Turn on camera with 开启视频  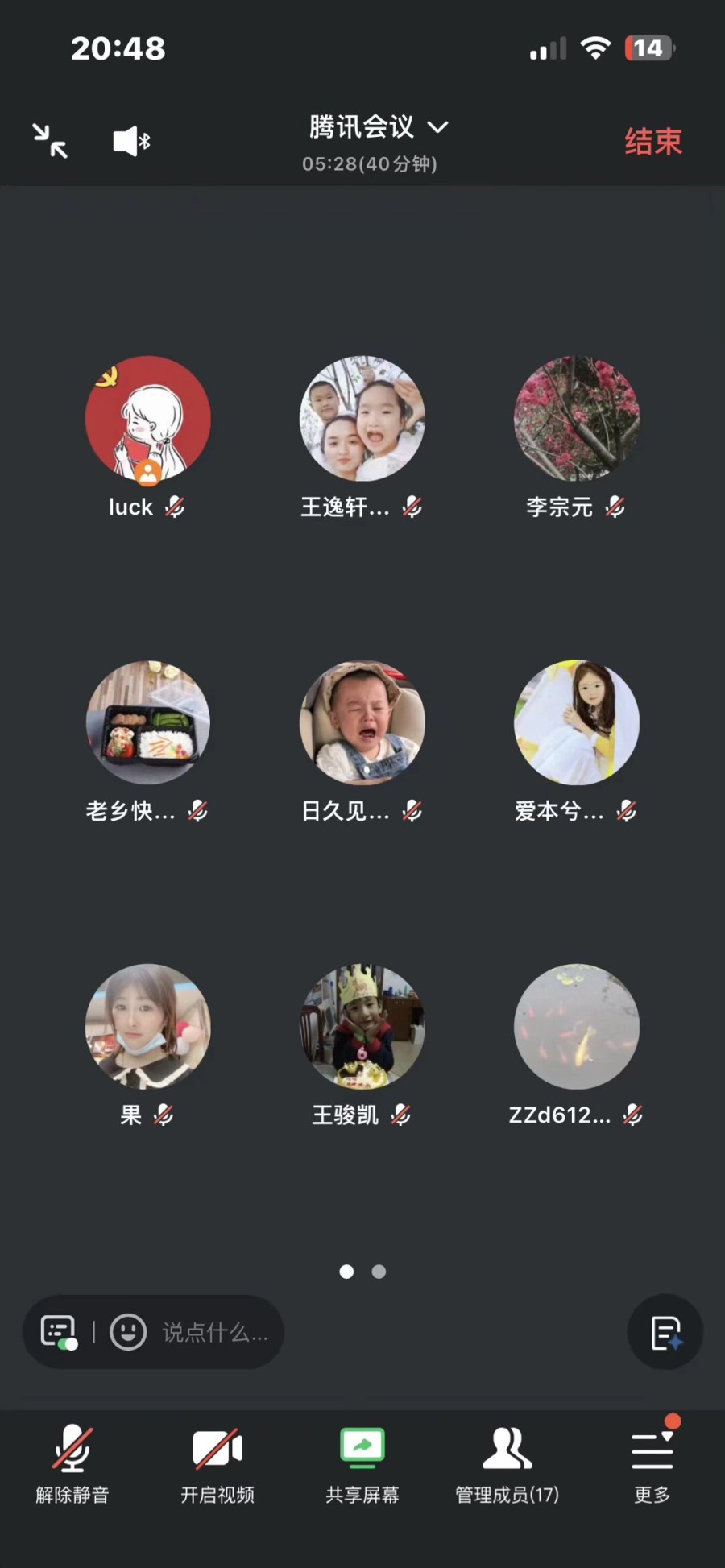point(217,1463)
